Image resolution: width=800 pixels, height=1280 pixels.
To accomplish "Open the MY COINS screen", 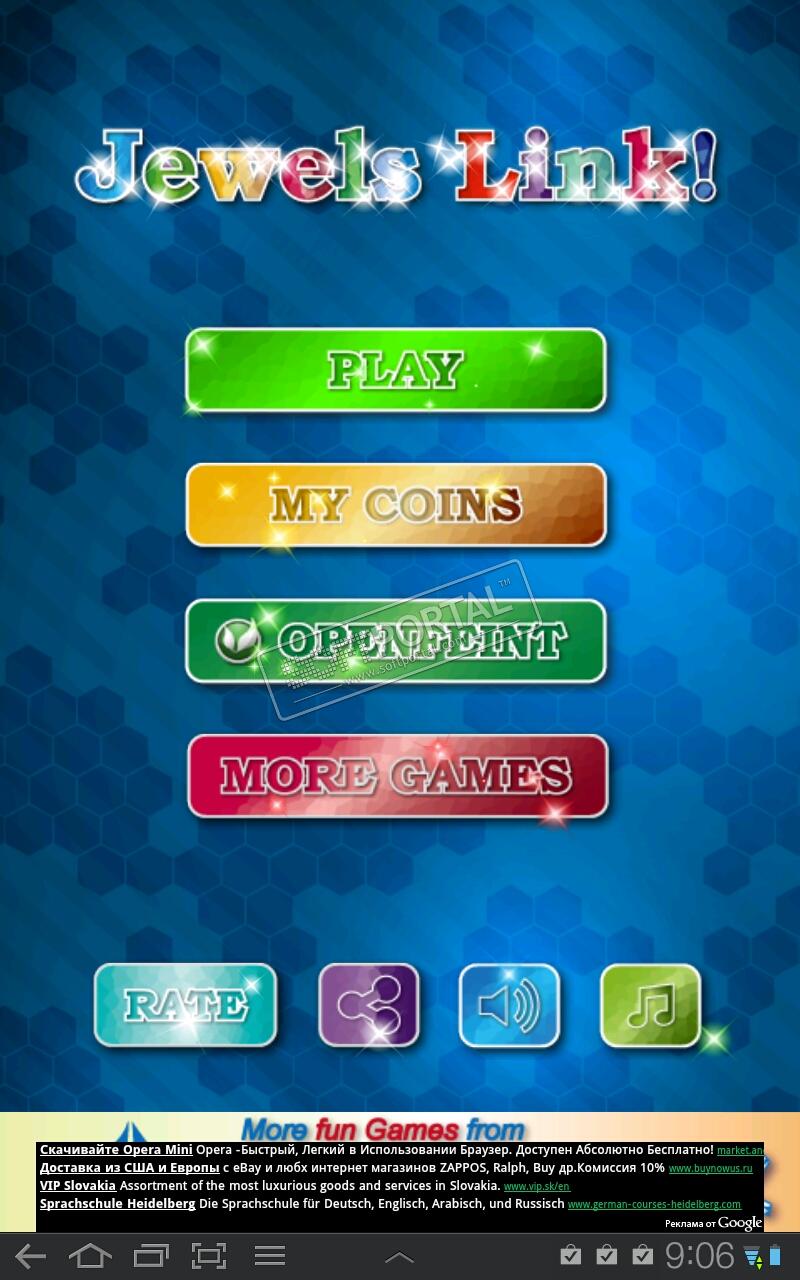I will (396, 505).
